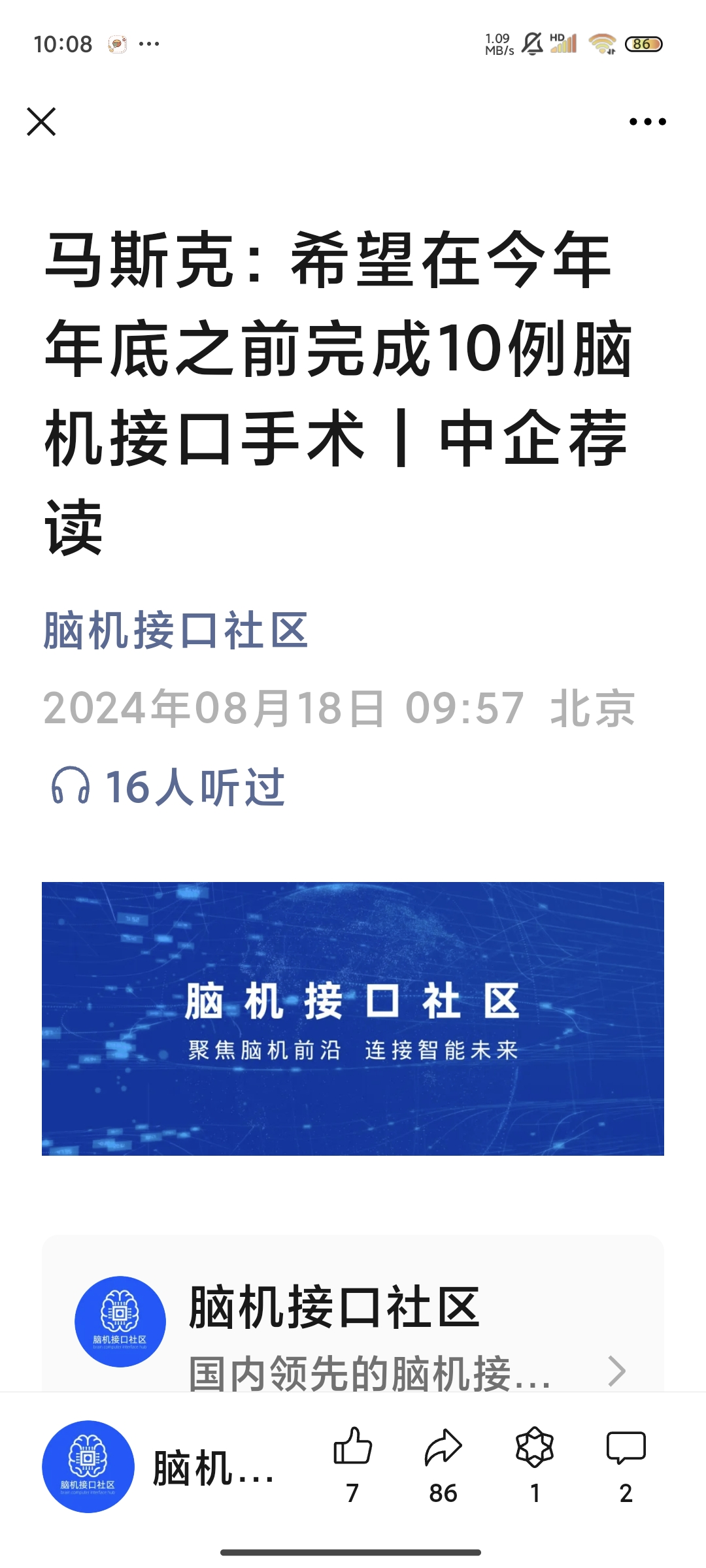Open the three-dot overflow menu

[647, 122]
